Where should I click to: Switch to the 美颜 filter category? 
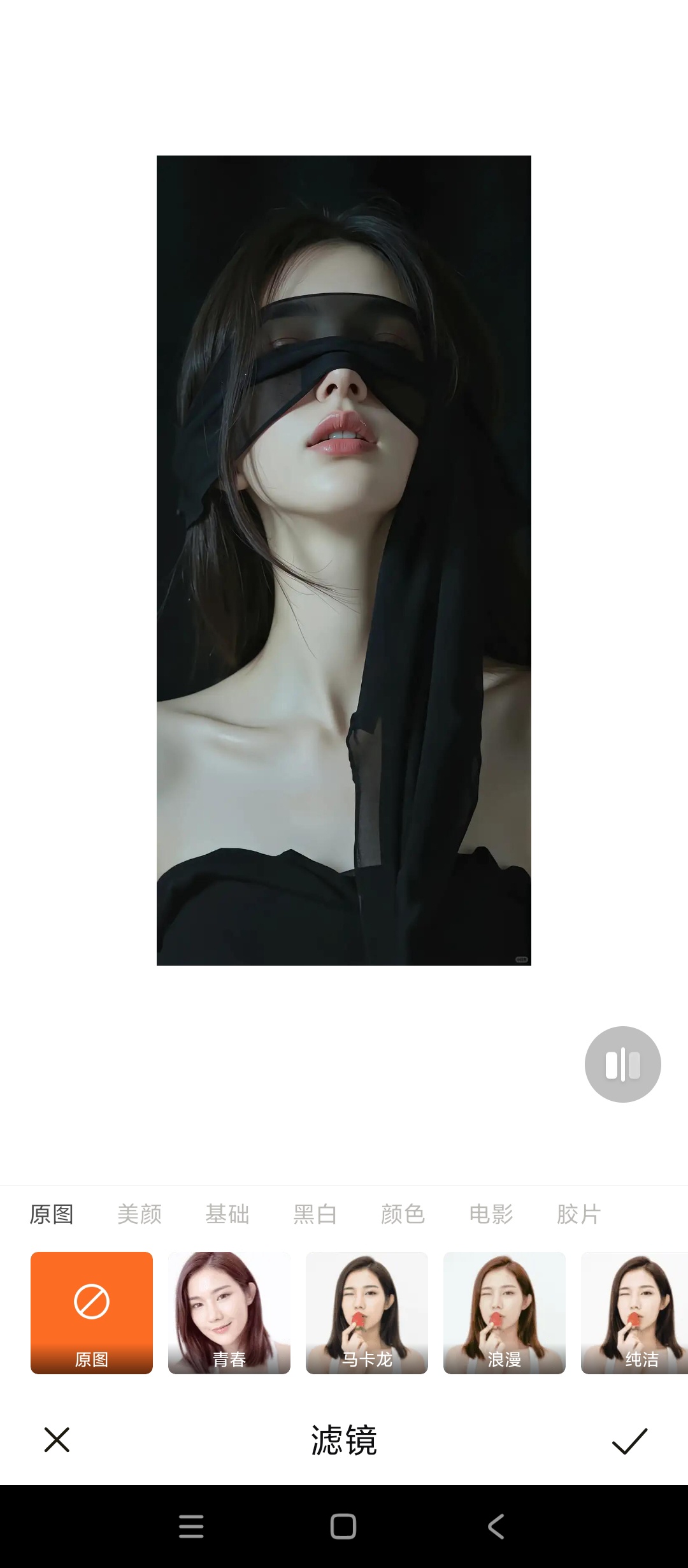tap(140, 1214)
